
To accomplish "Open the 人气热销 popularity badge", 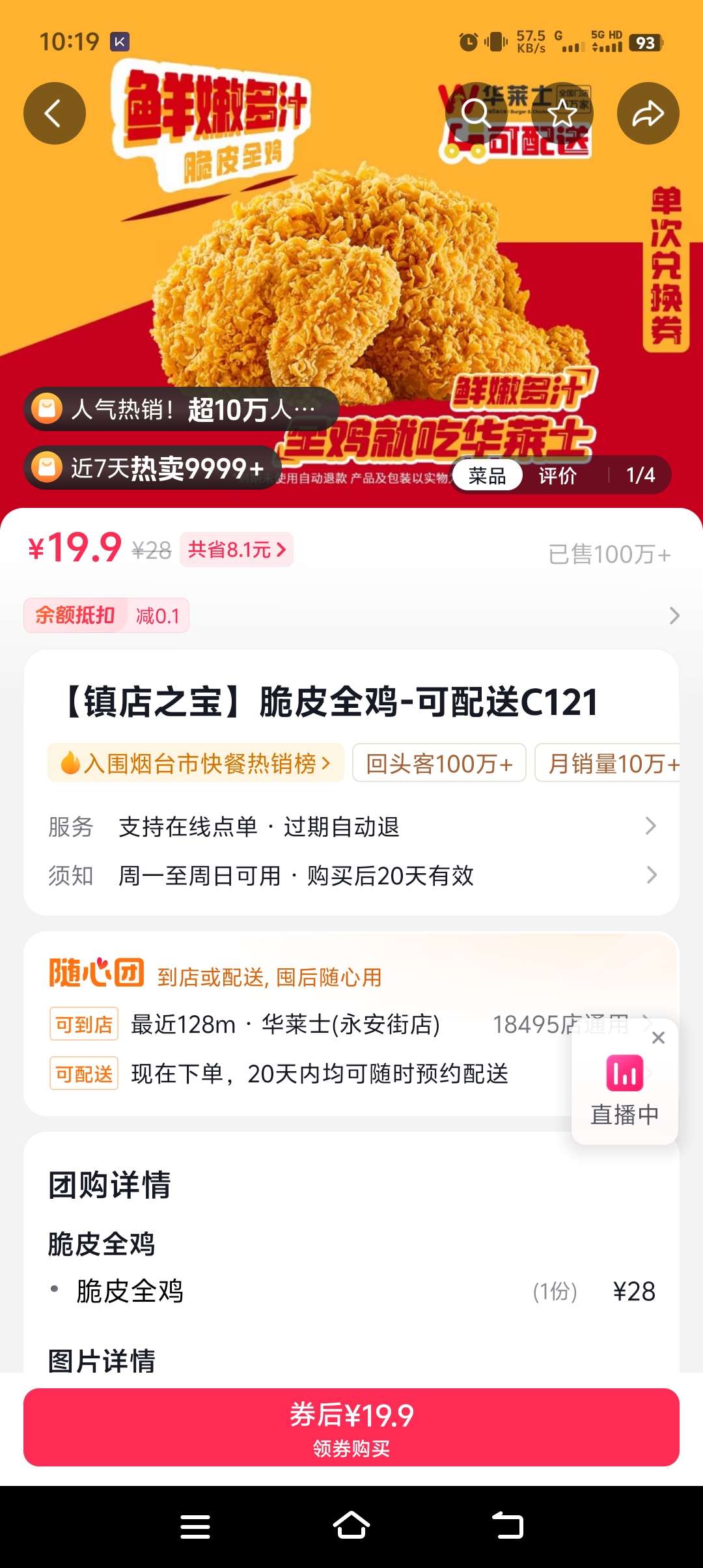I will [181, 410].
